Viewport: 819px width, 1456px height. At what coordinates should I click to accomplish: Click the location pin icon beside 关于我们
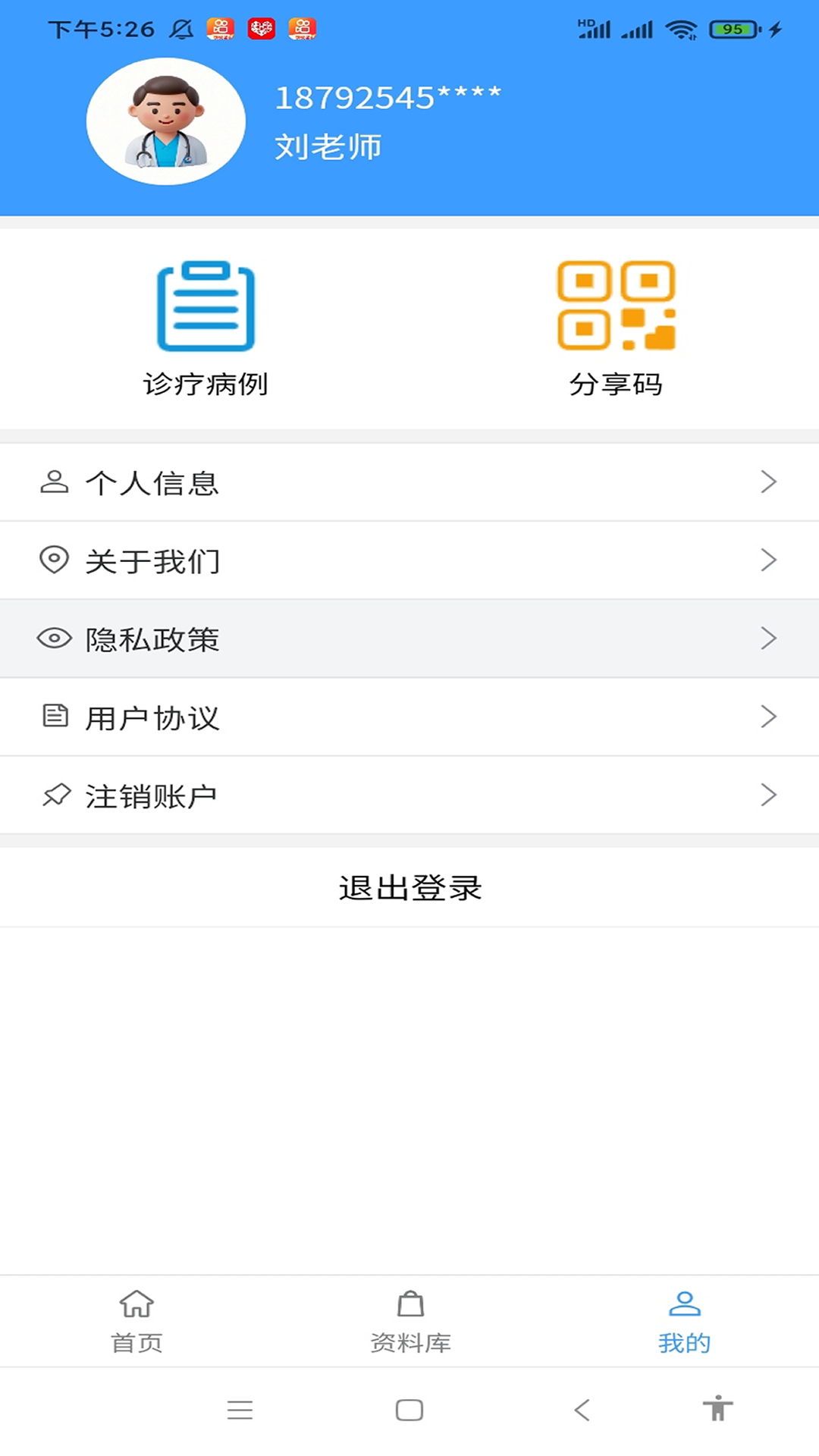click(53, 560)
